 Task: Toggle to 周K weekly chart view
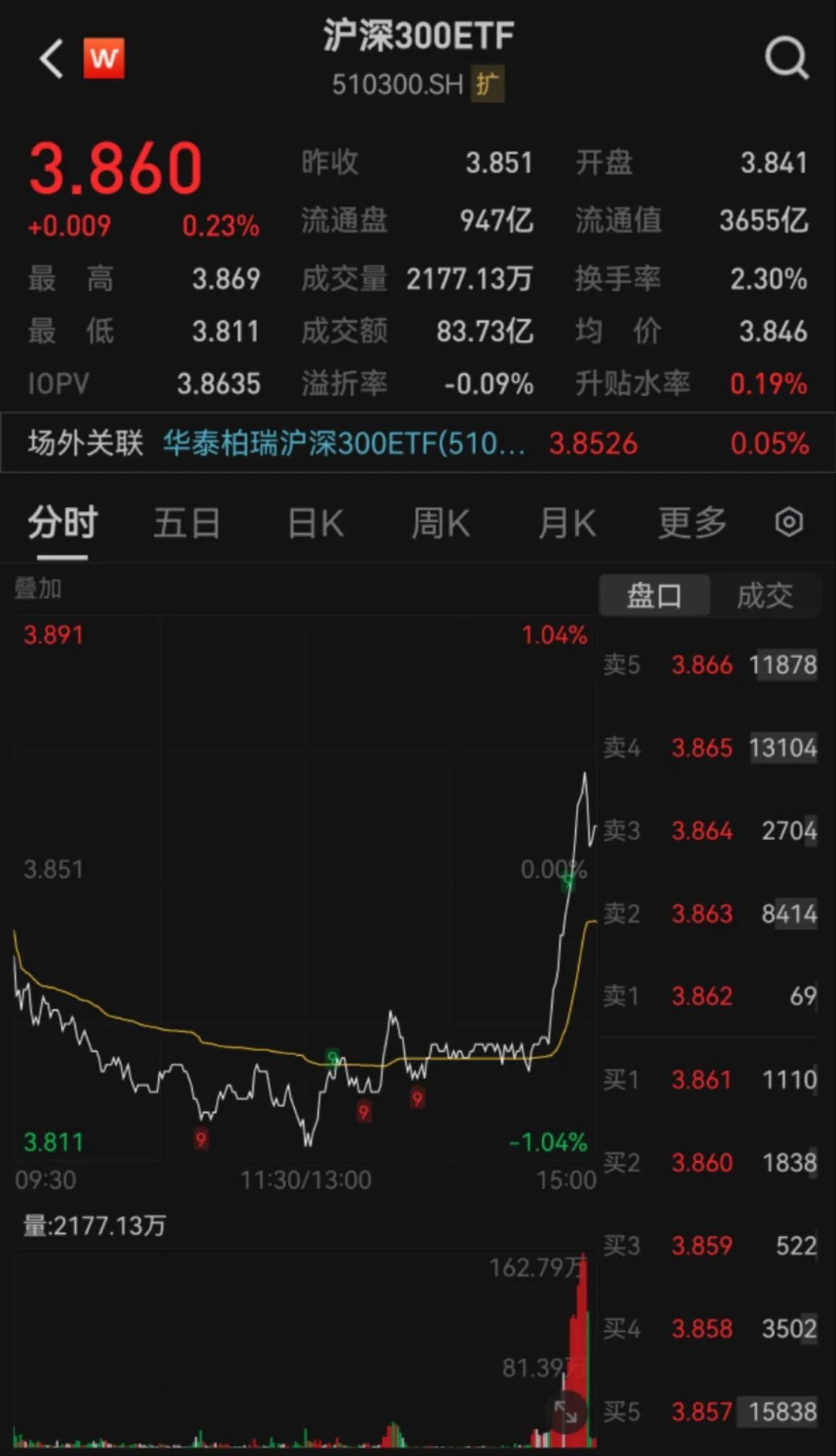click(440, 522)
